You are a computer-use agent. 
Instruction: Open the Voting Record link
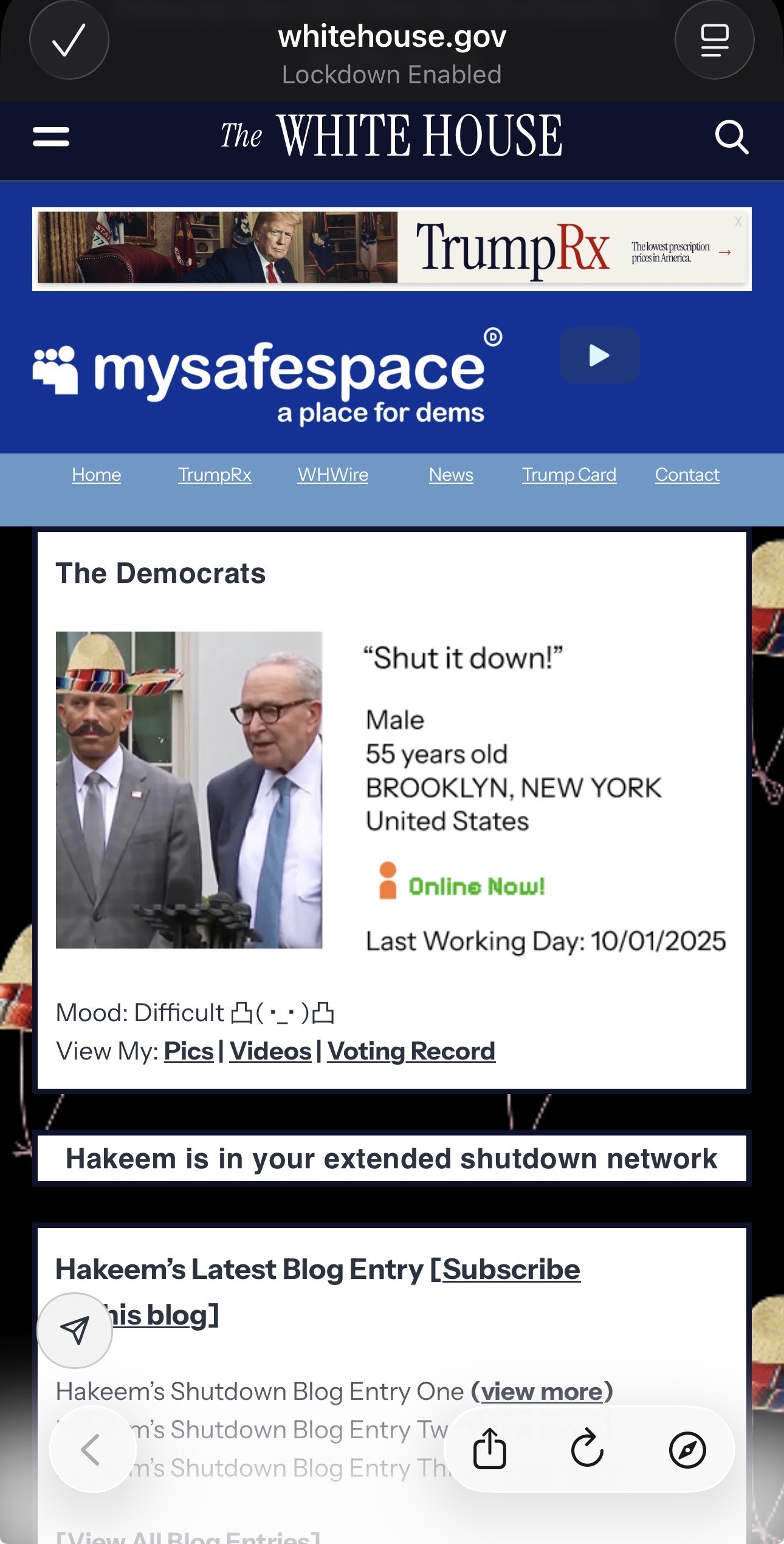pyautogui.click(x=411, y=1051)
